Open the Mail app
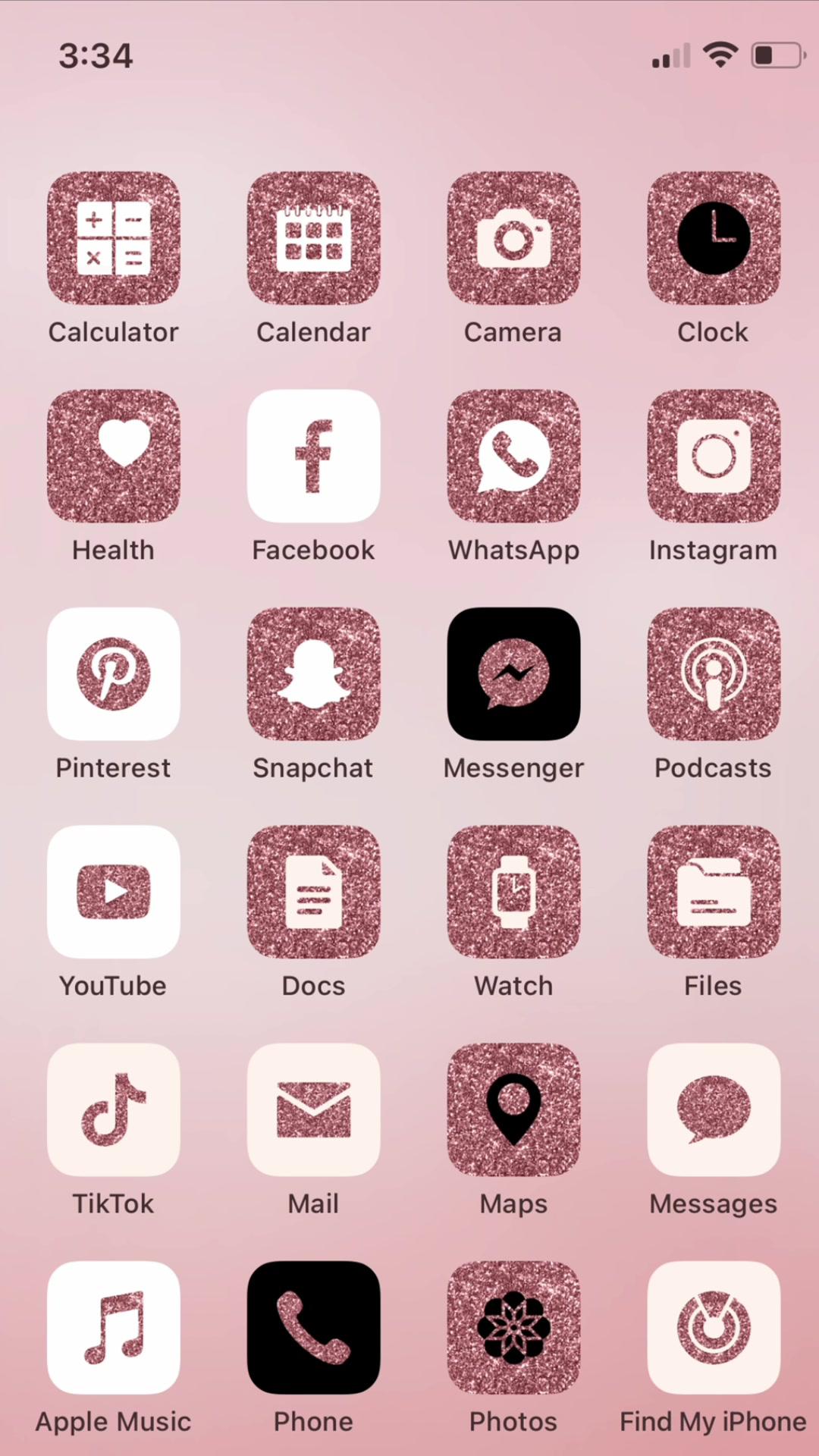Screen dimensions: 819x1456 (313, 1109)
